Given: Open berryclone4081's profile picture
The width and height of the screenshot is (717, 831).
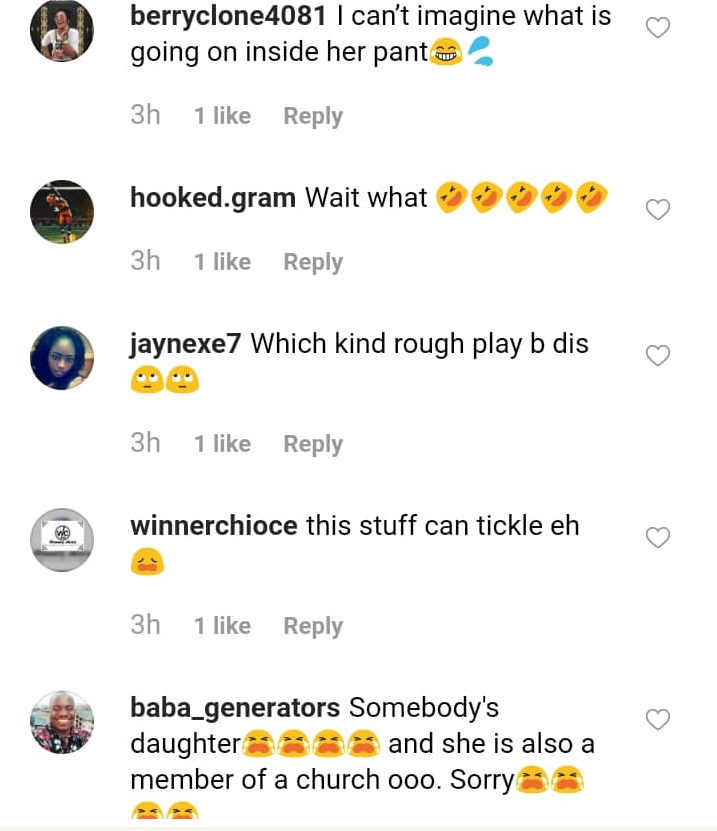Looking at the screenshot, I should tap(62, 30).
